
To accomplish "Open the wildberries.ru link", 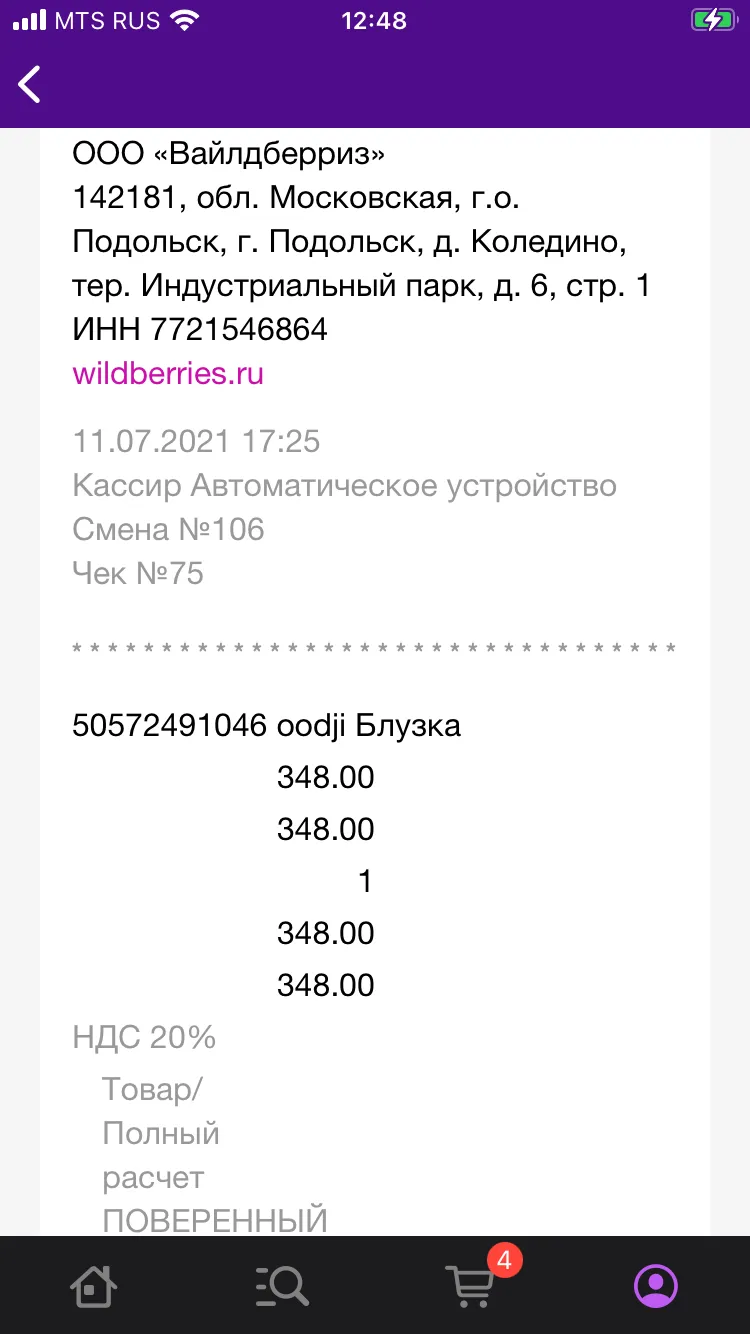I will click(168, 374).
